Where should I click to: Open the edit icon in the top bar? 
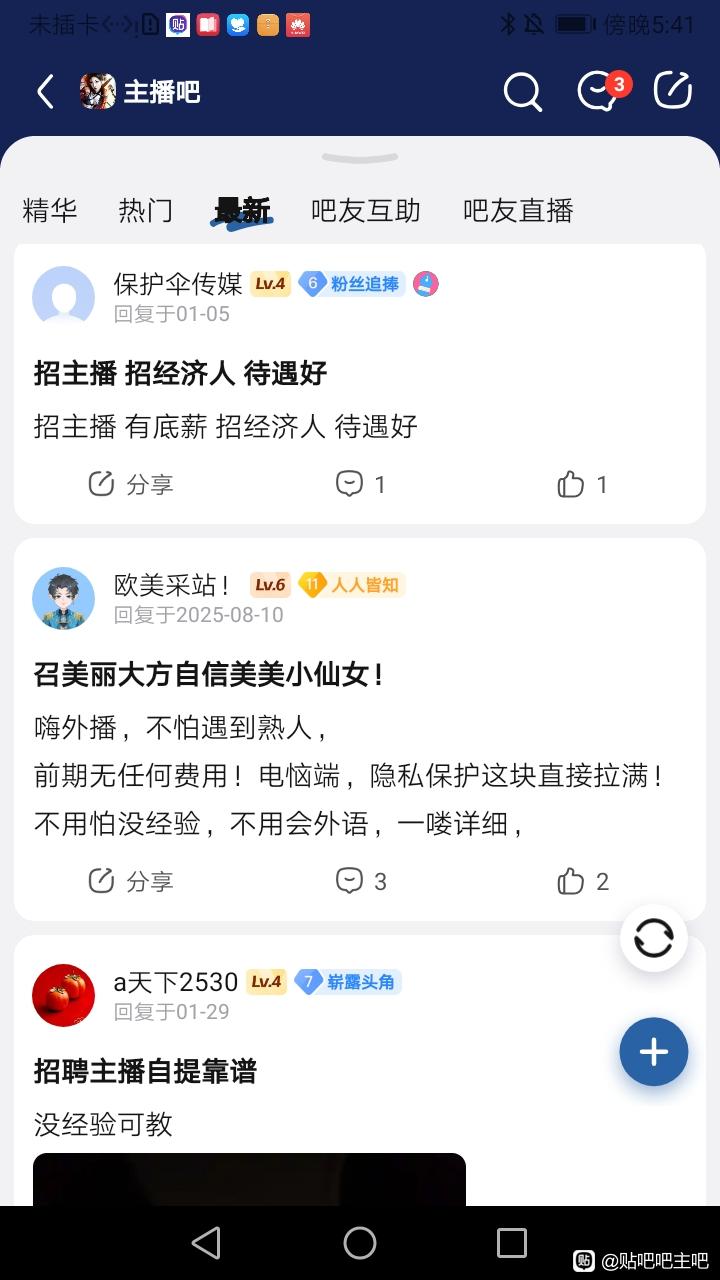click(x=673, y=91)
